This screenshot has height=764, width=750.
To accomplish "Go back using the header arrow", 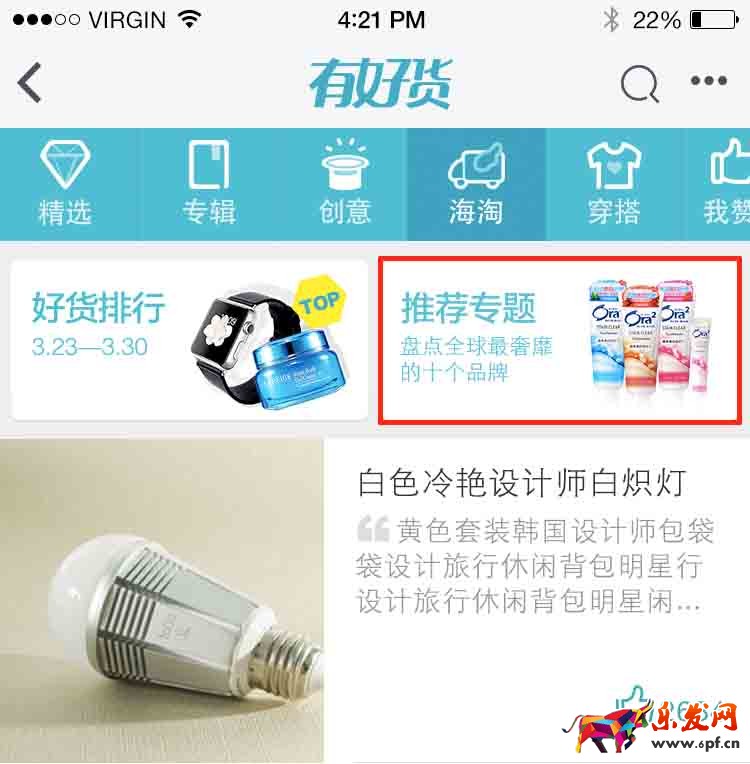I will tap(30, 82).
